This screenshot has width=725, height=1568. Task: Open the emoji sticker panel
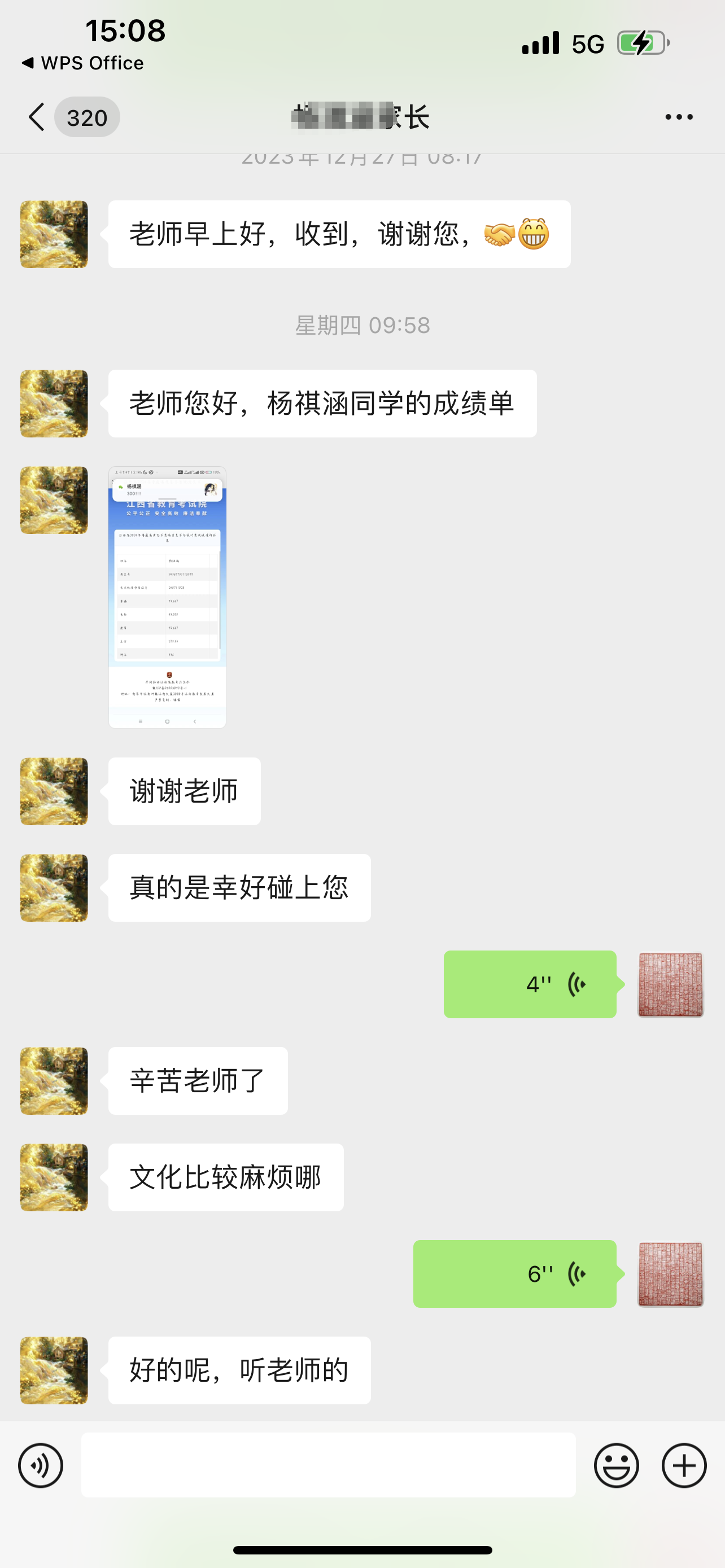tap(616, 1465)
